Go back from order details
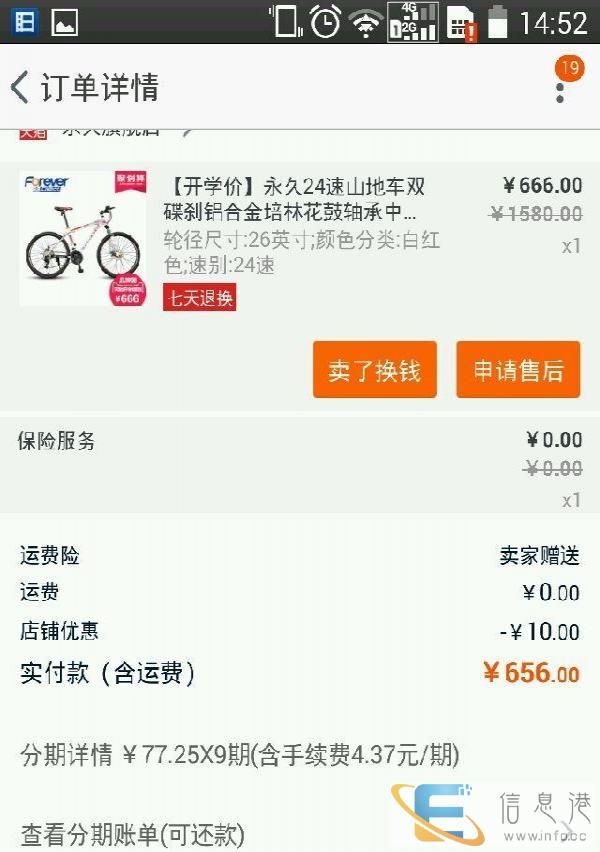600x852 pixels. (x=20, y=88)
